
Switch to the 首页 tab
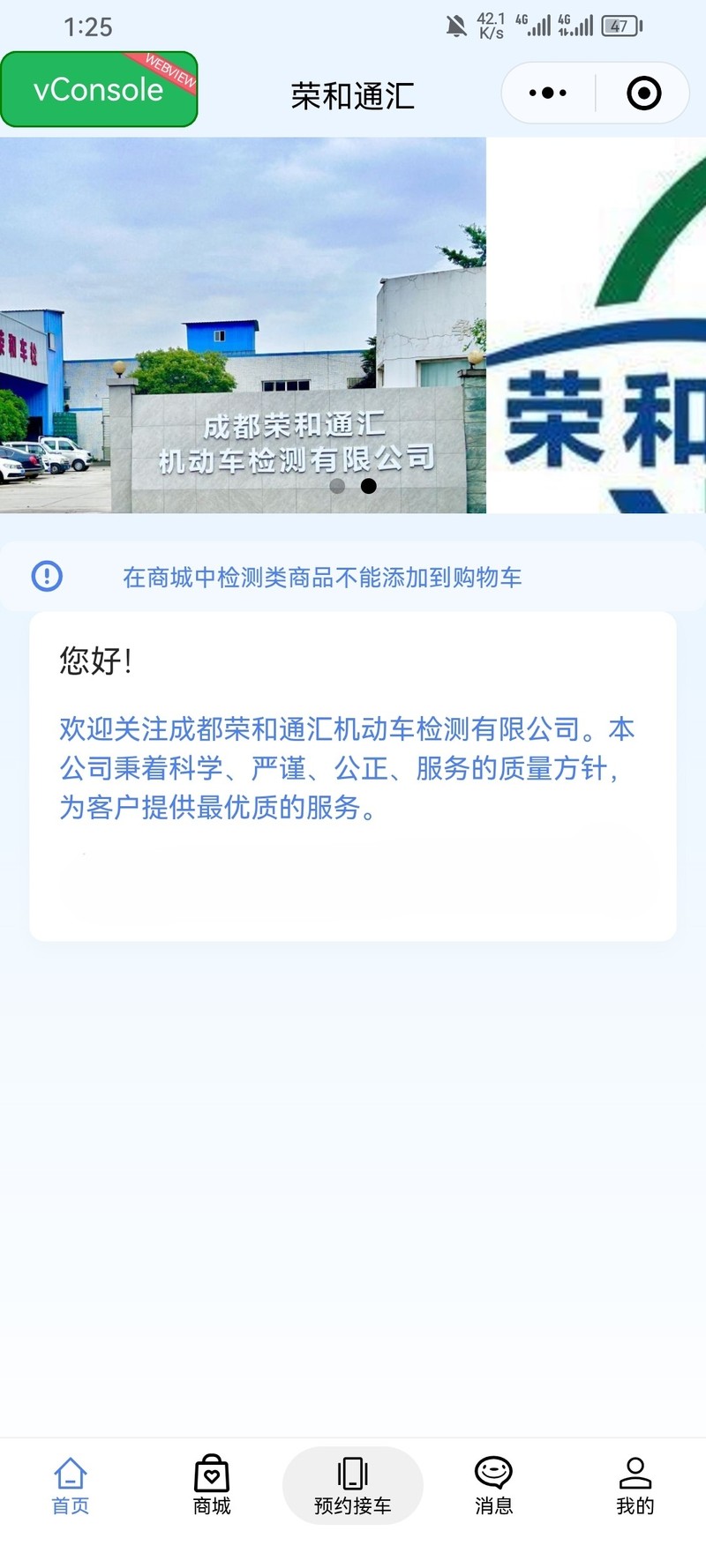pos(71,1486)
